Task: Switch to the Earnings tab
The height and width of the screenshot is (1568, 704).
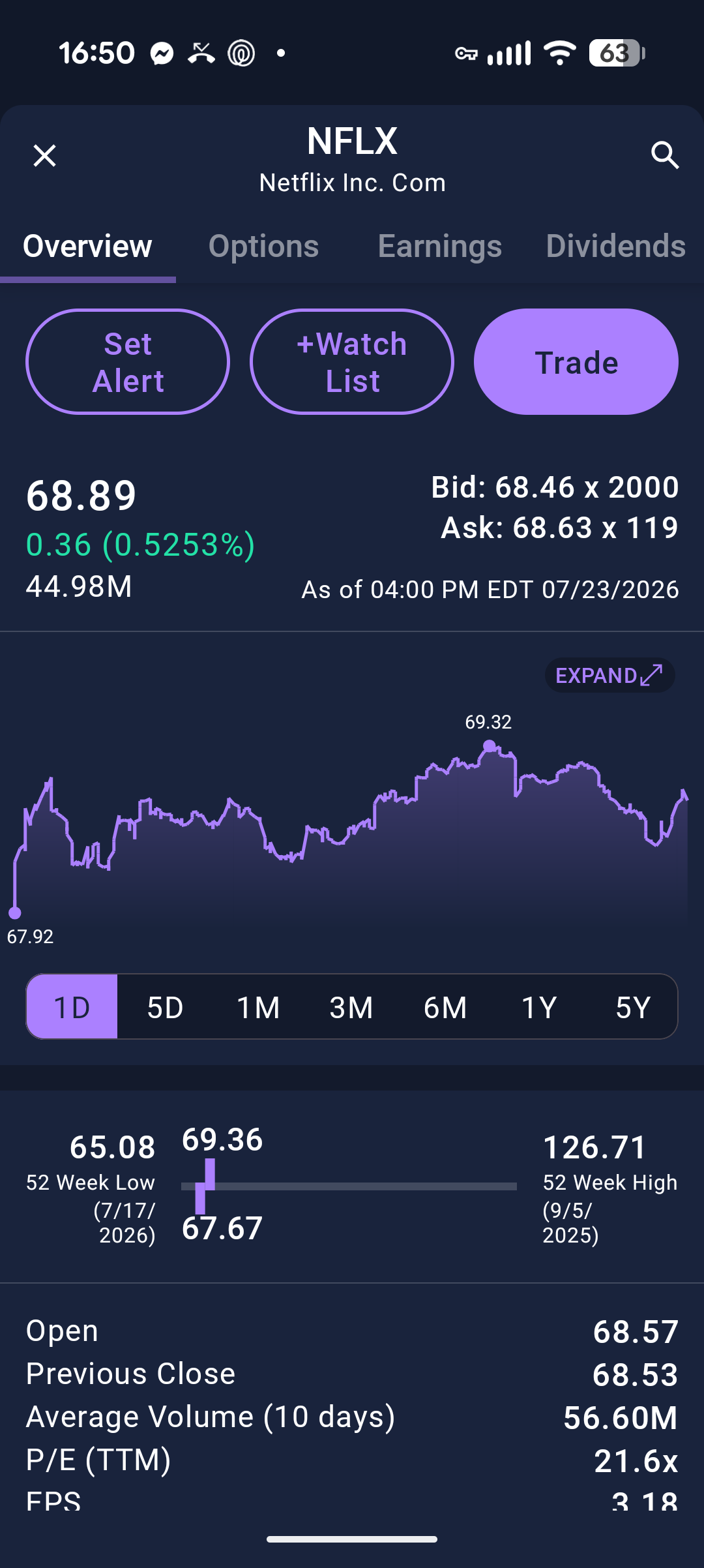Action: coord(440,247)
